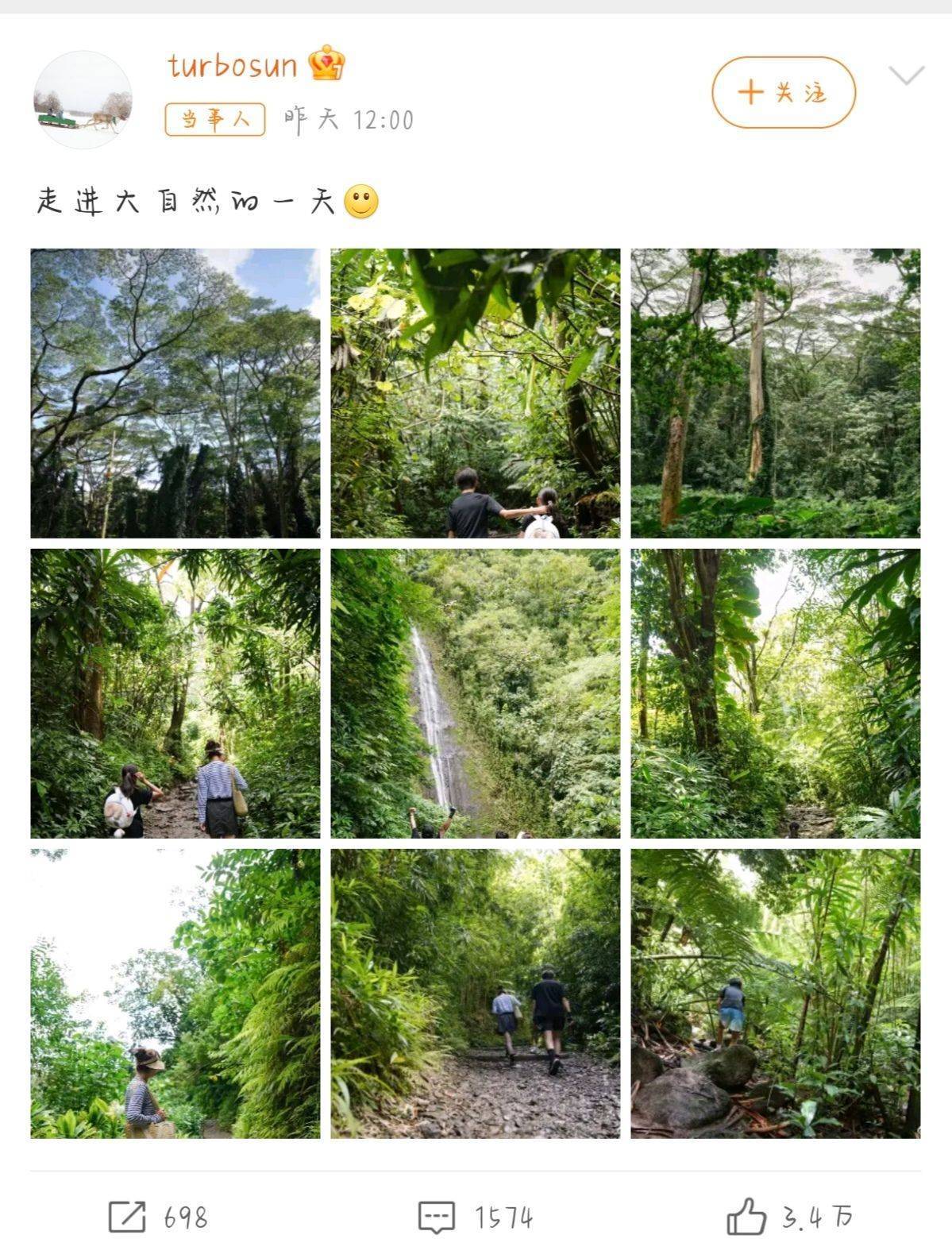Open the photo of two women on trail
Screen dimensions: 952x1258
point(175,693)
